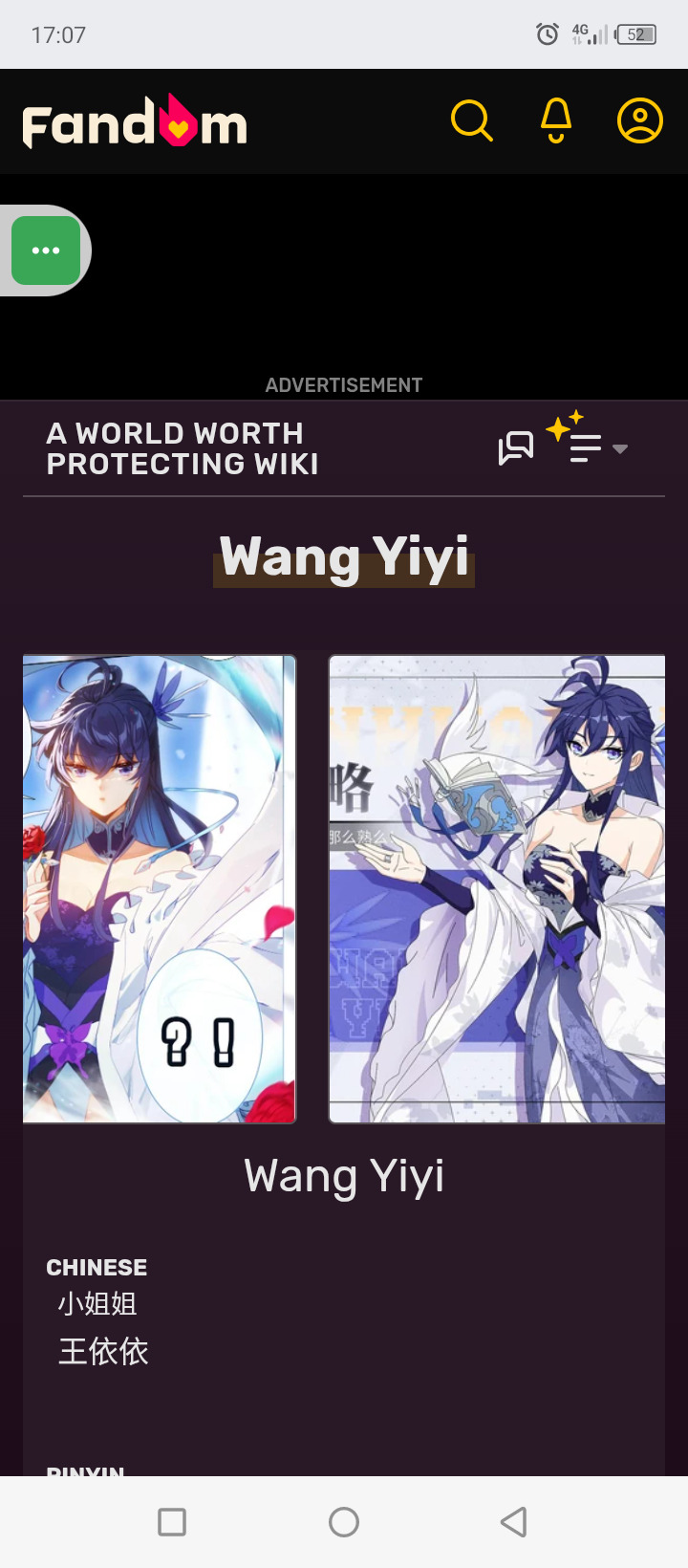Open the Fandom home logo
The height and width of the screenshot is (1568, 688).
[135, 122]
